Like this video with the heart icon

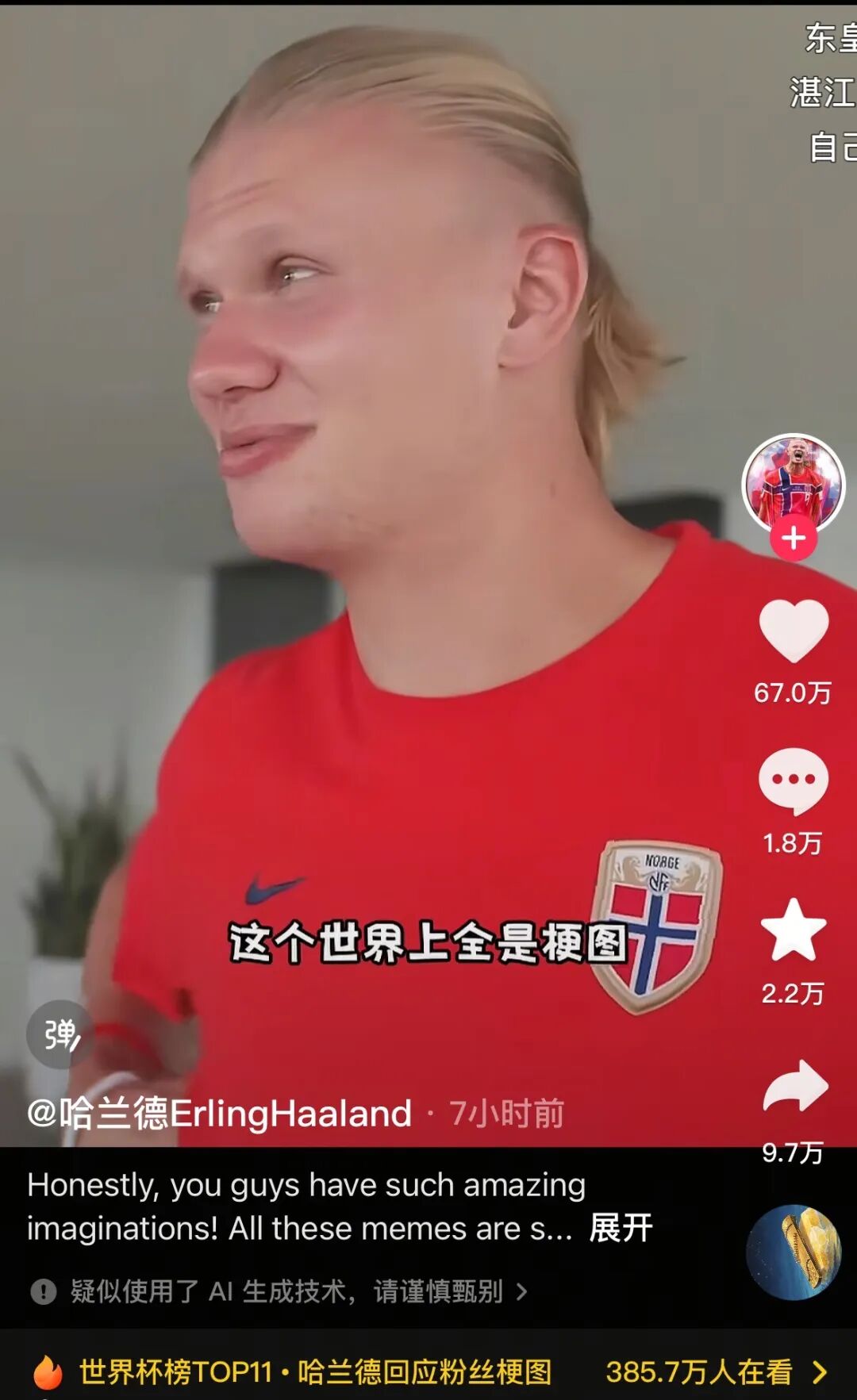(794, 631)
